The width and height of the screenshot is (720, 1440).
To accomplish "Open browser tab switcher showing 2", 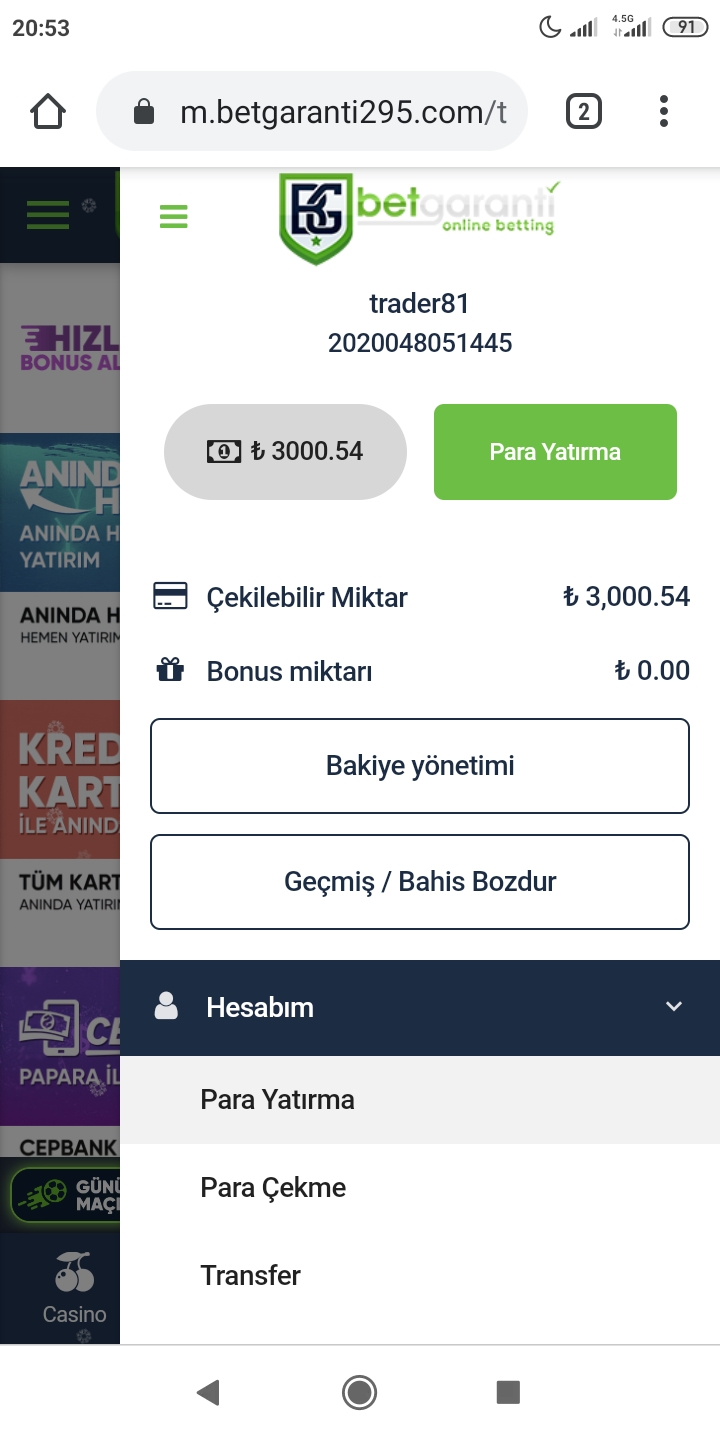I will [x=584, y=111].
